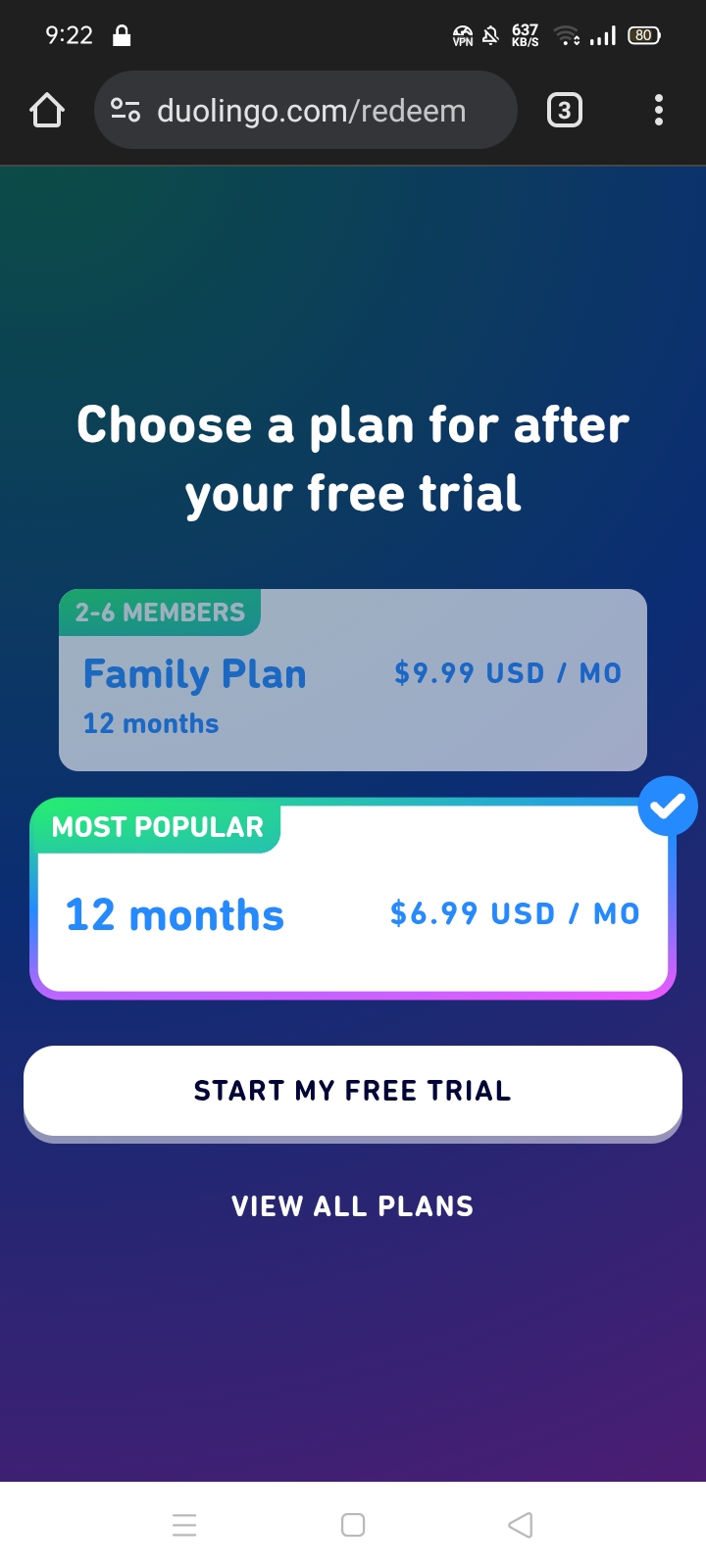Open recent apps from the navigation bar
Image resolution: width=706 pixels, height=1568 pixels.
(184, 1525)
